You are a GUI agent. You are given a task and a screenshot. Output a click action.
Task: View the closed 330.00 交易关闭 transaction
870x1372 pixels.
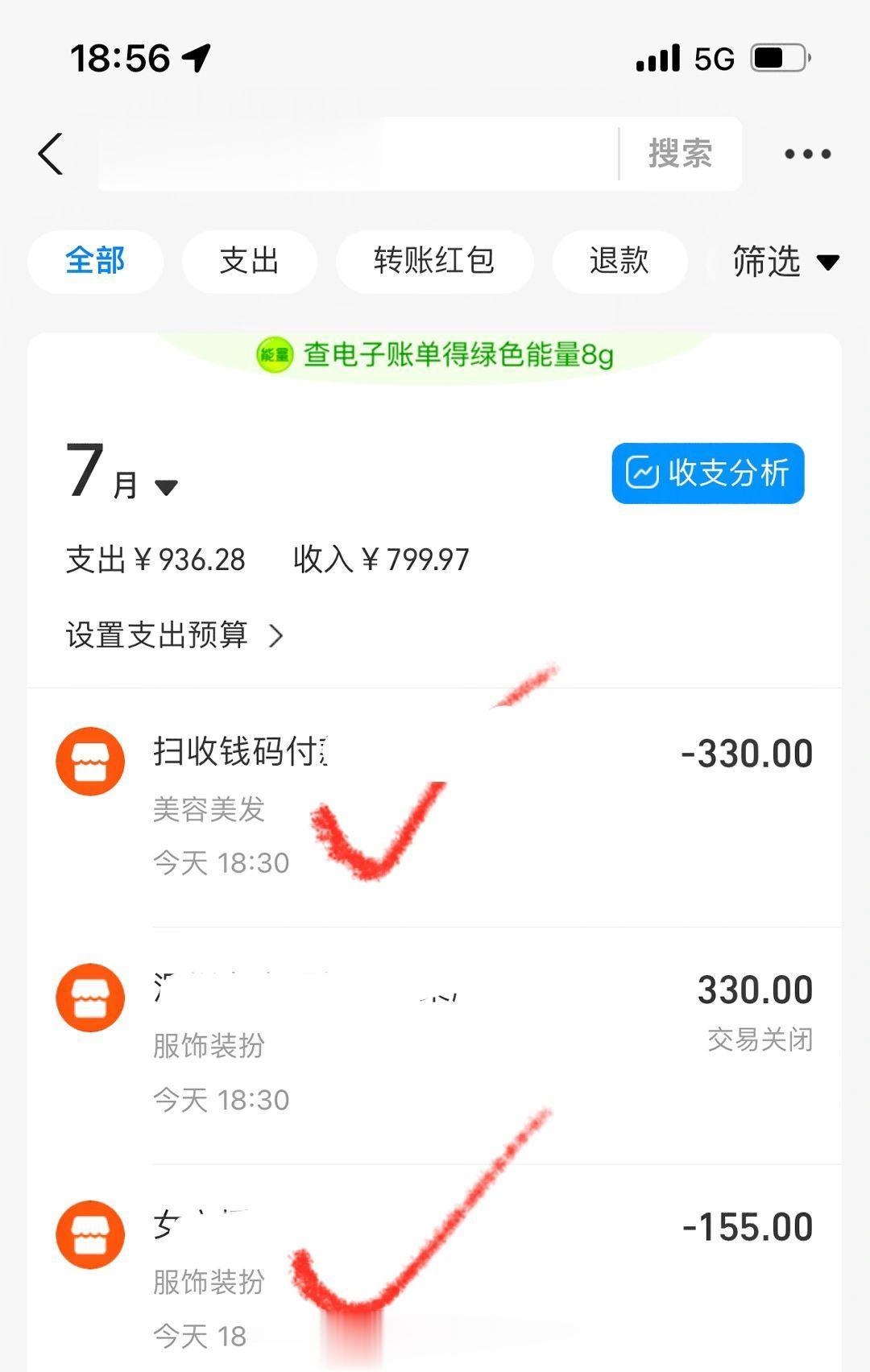pyautogui.click(x=483, y=1043)
